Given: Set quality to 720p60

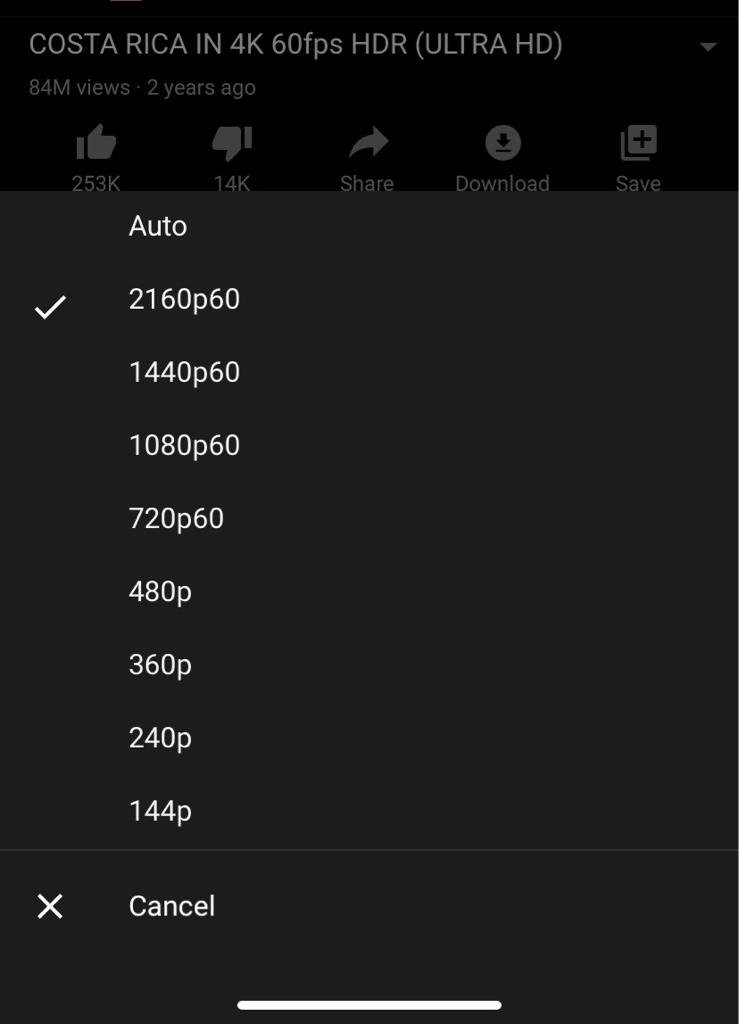Looking at the screenshot, I should click(369, 519).
